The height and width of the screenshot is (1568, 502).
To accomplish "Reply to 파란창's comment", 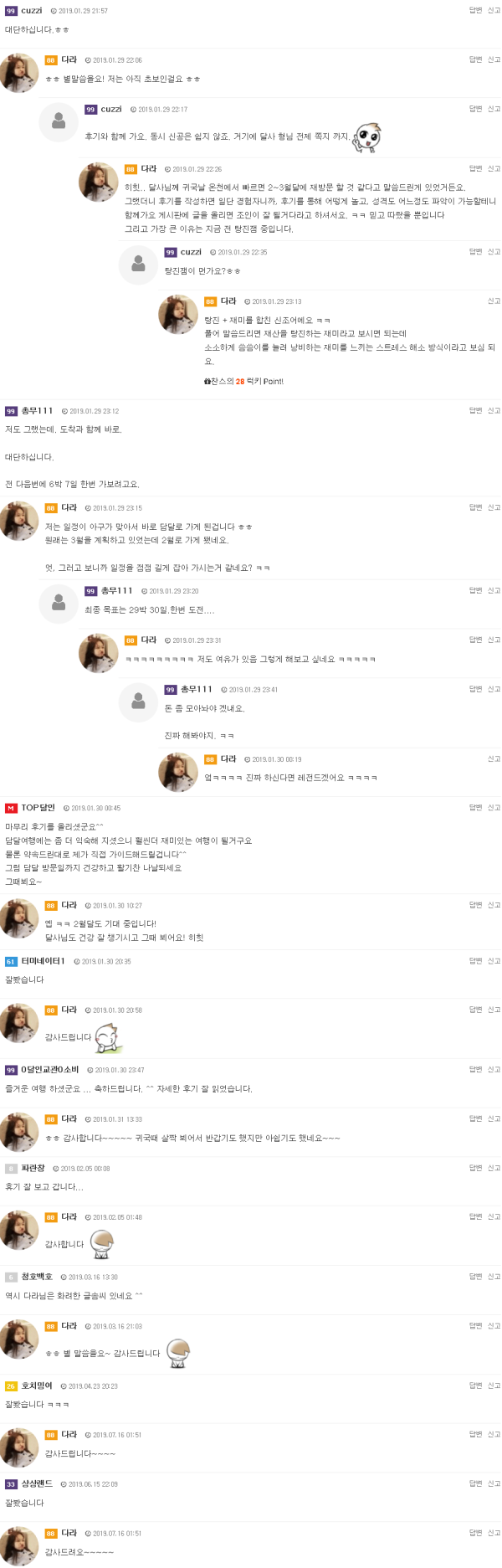I will point(475,1168).
